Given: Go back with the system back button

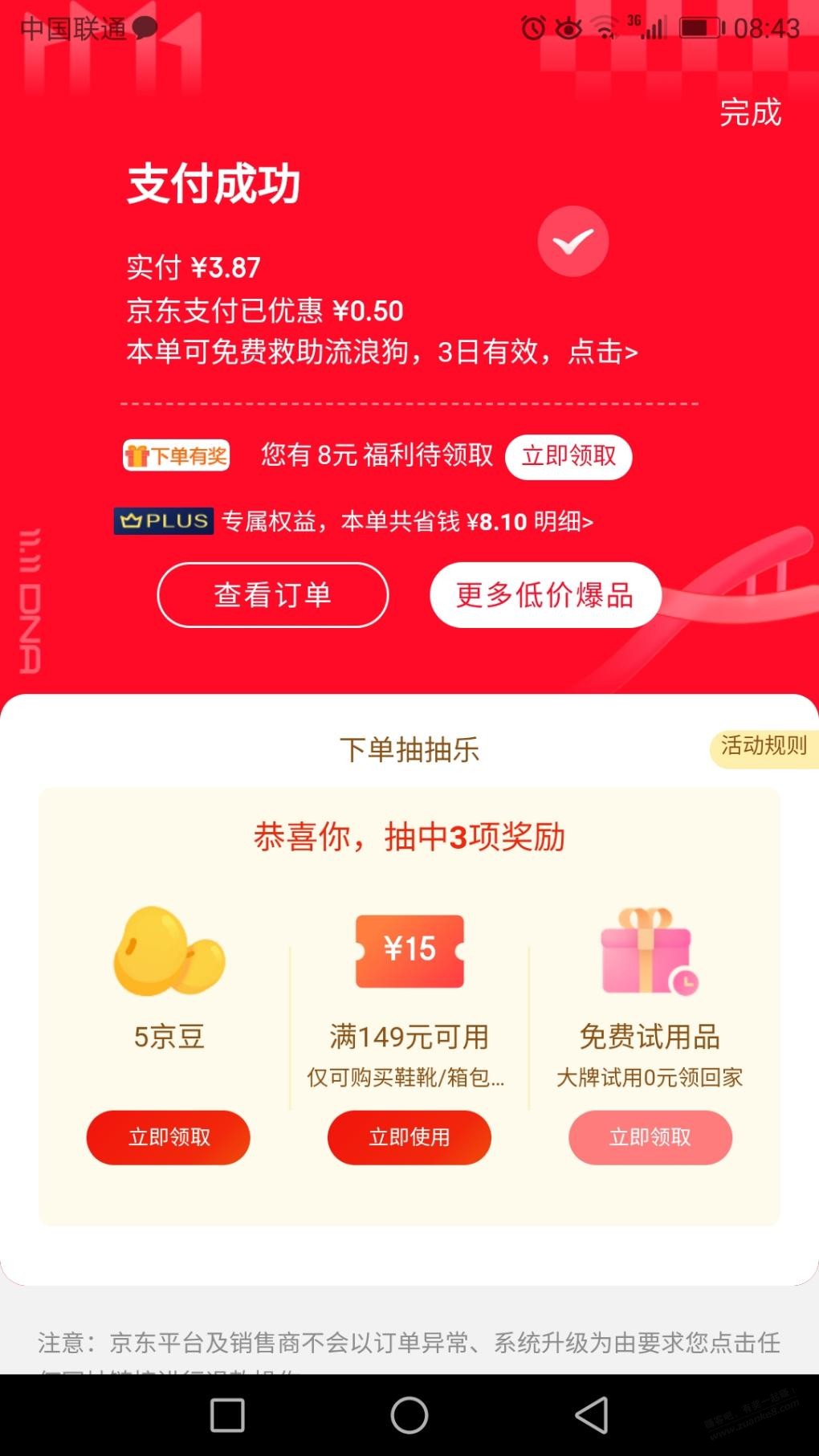Looking at the screenshot, I should click(592, 1415).
